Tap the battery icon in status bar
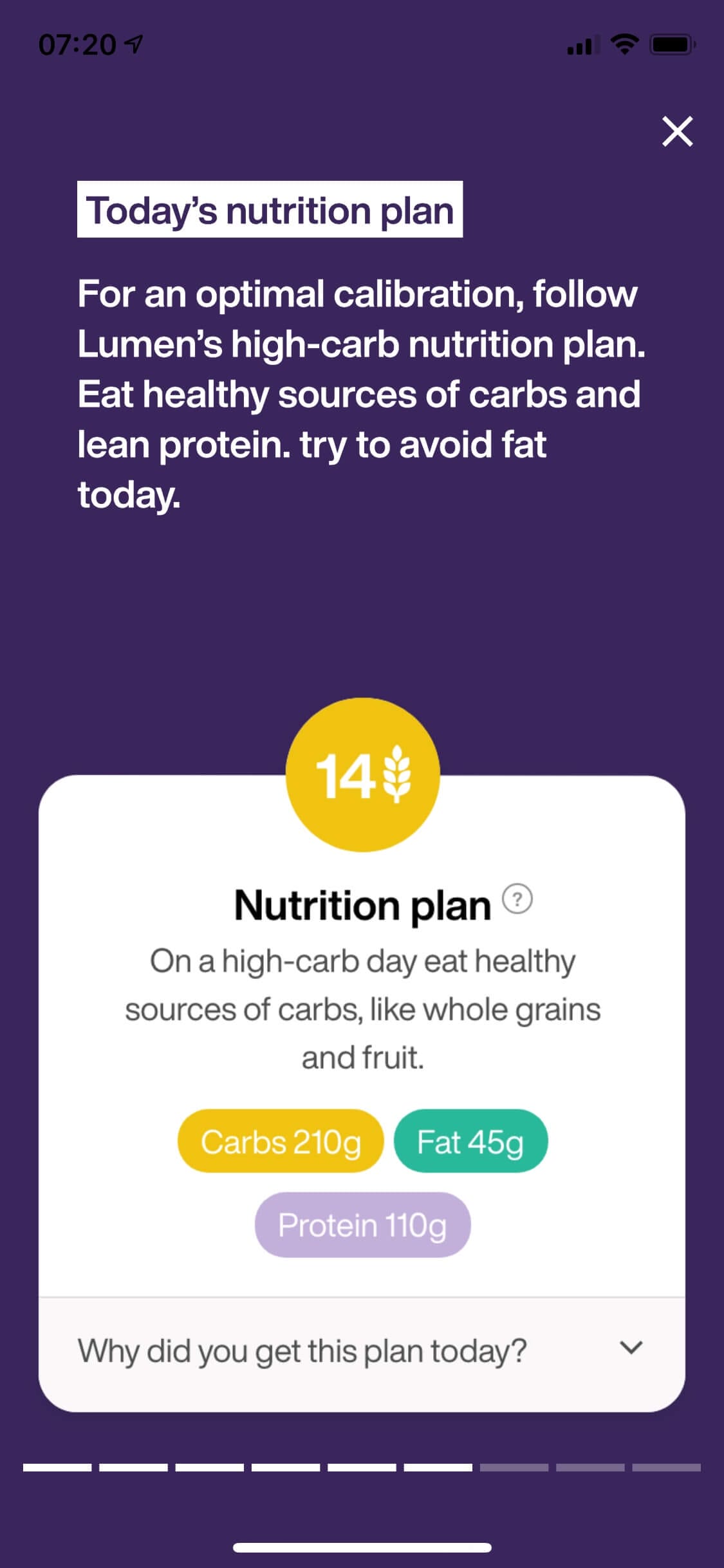 tap(667, 44)
